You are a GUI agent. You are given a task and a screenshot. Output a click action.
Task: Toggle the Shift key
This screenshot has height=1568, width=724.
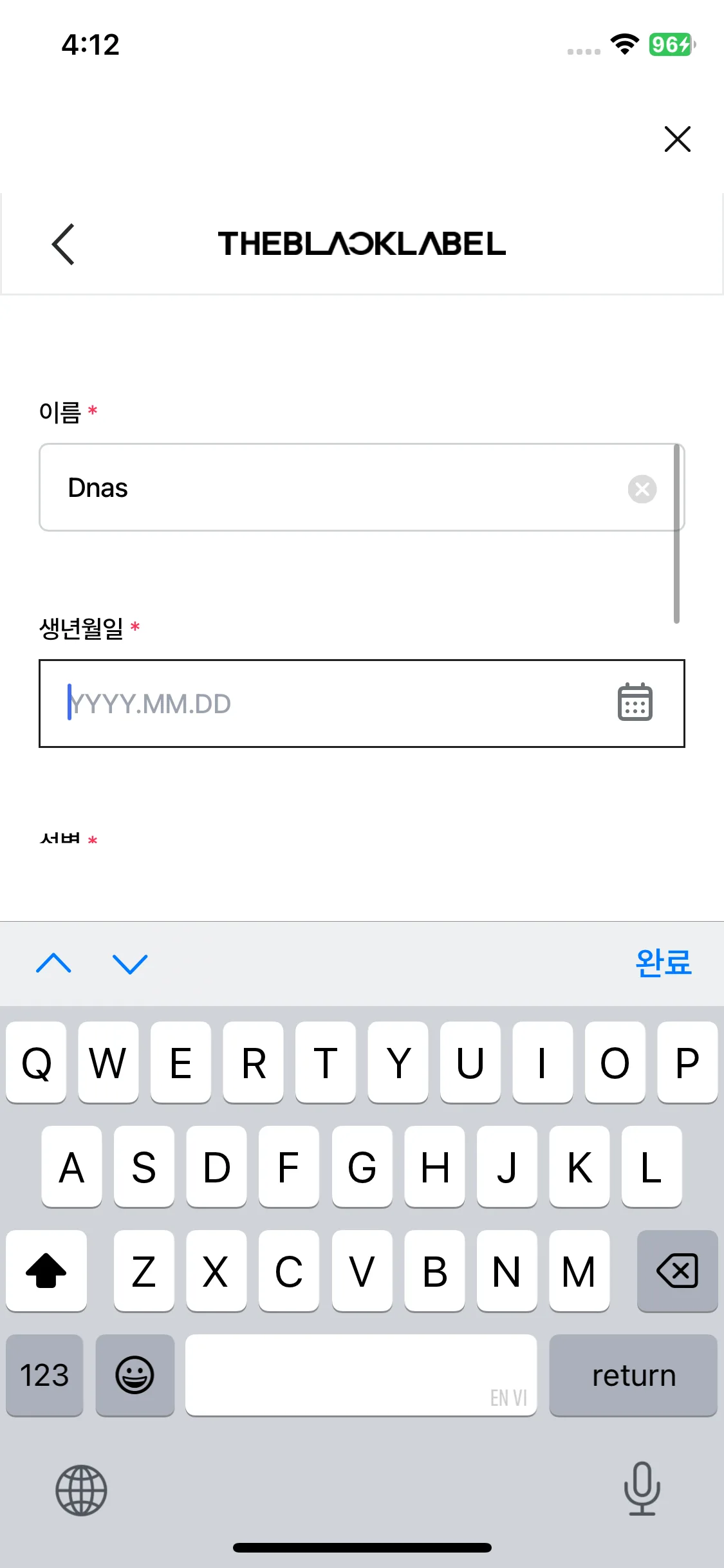point(46,1271)
